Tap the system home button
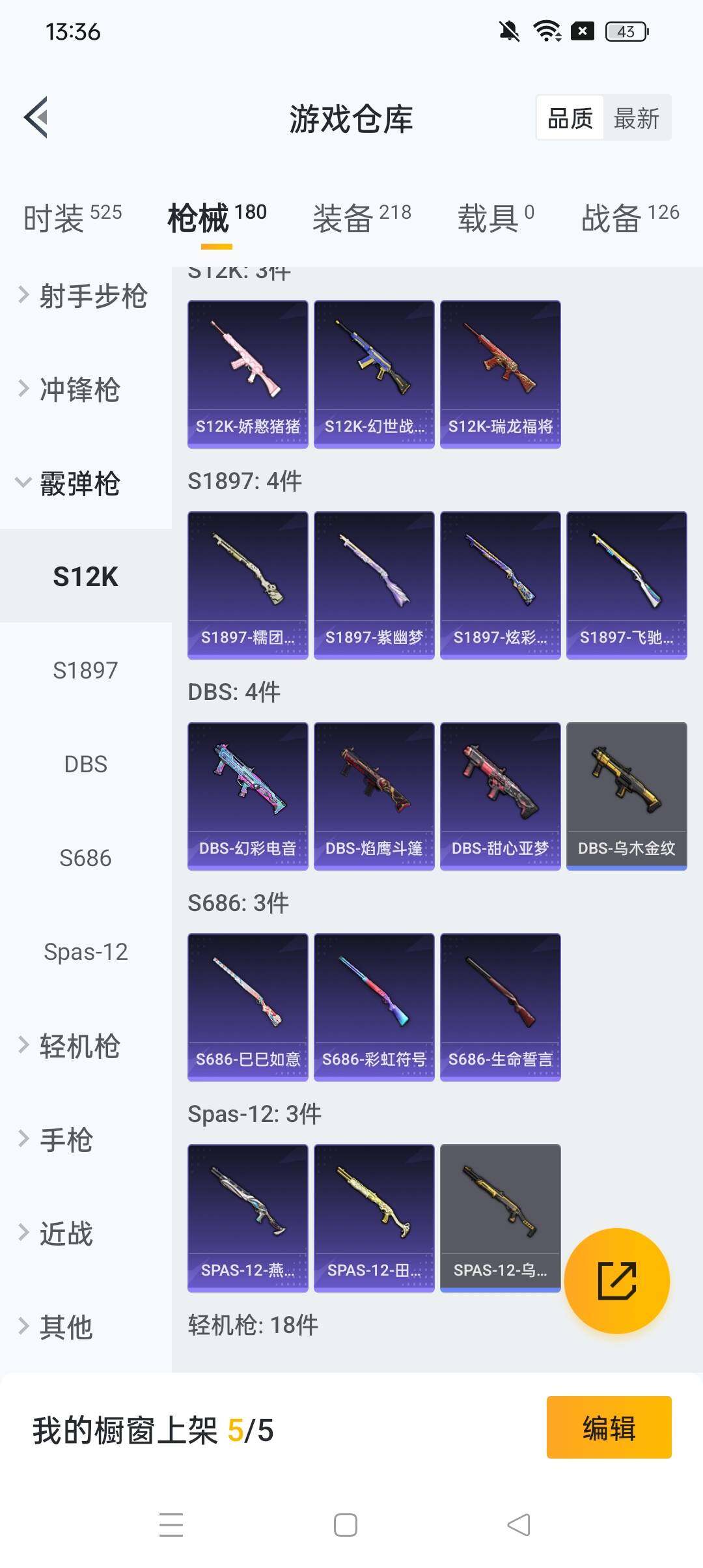 (345, 1525)
